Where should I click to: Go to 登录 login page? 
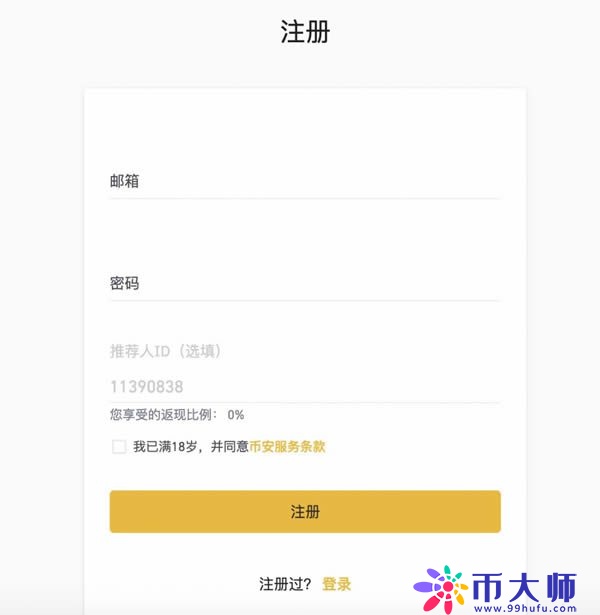(x=336, y=584)
